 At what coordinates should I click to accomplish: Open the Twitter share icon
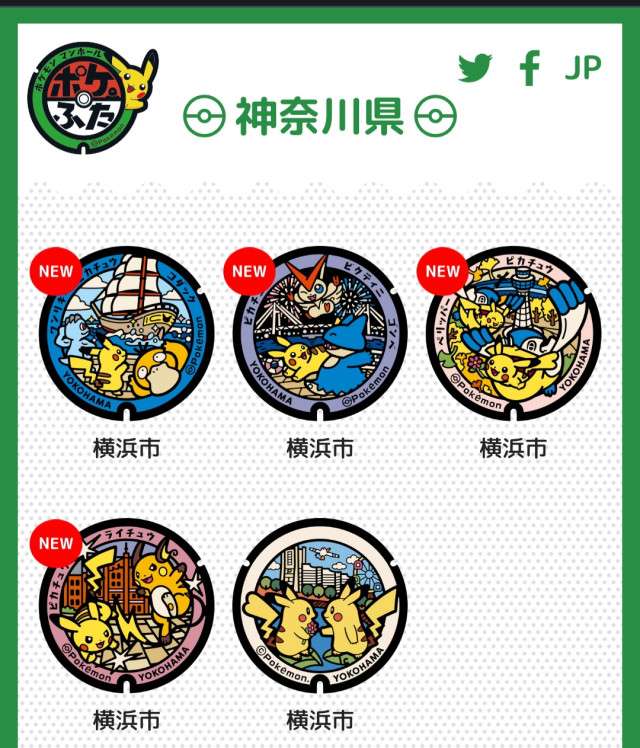click(x=476, y=68)
